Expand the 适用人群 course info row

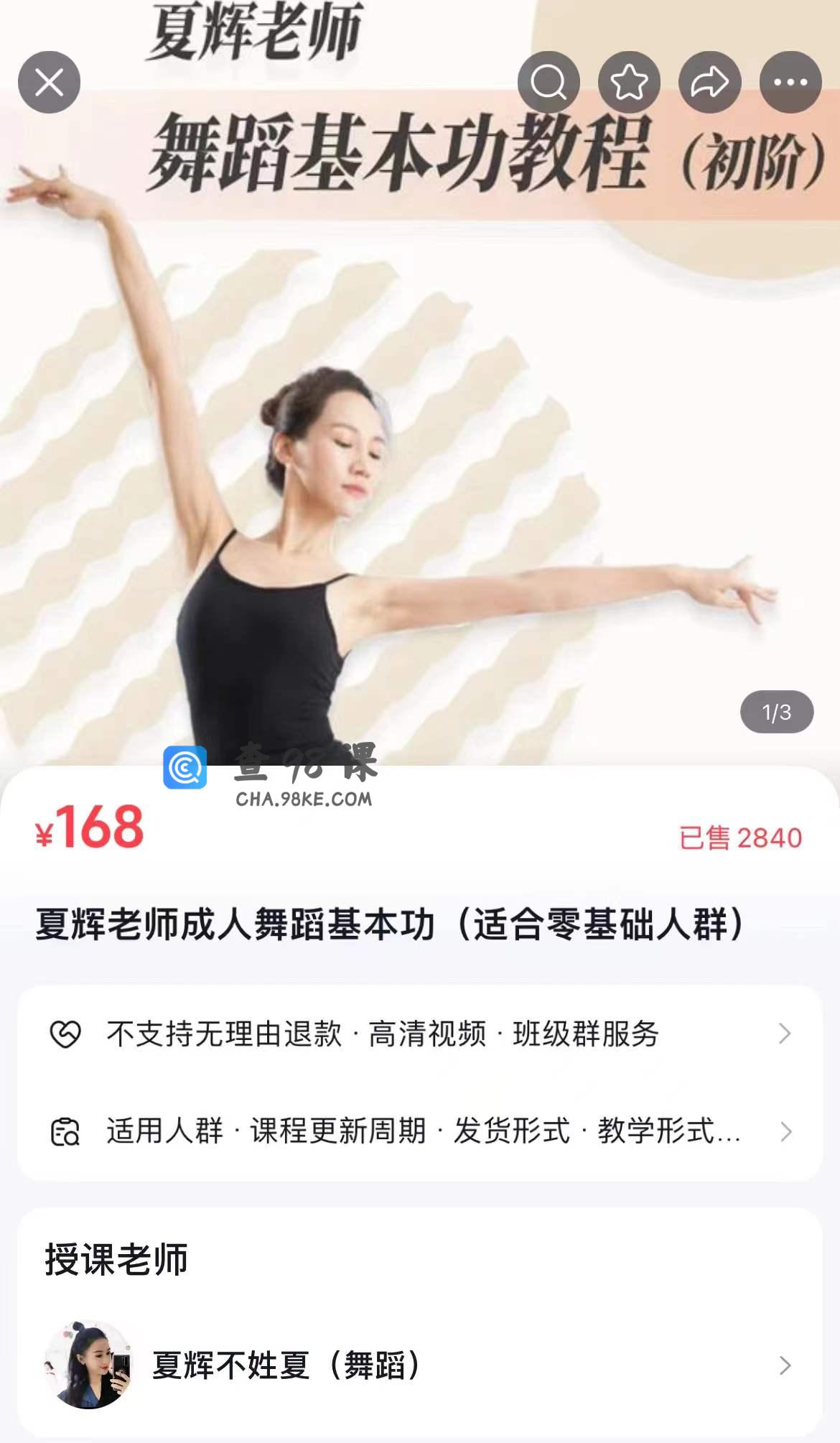click(420, 1131)
